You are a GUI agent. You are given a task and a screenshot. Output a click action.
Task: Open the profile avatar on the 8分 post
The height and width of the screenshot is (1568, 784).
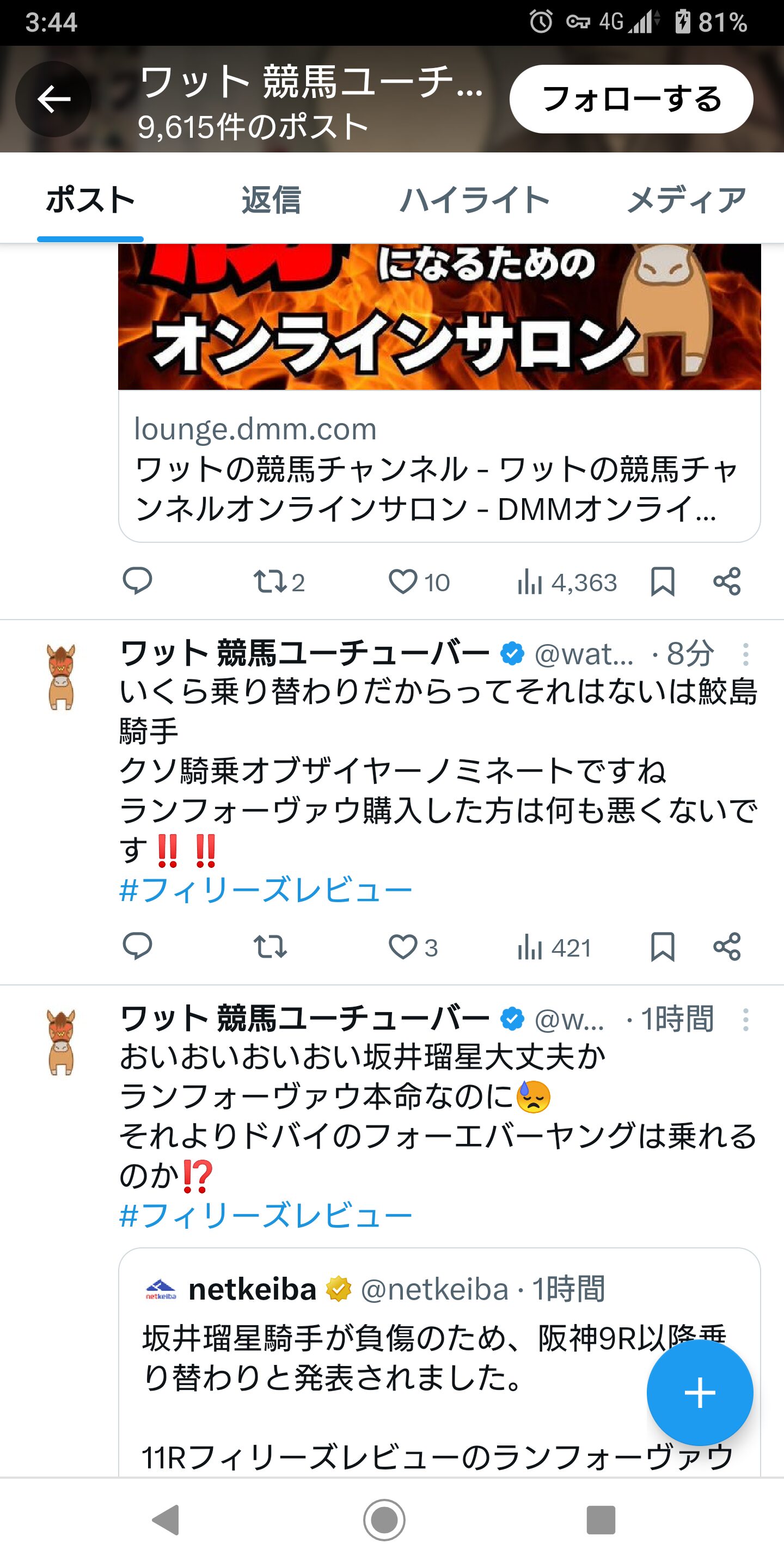[x=61, y=677]
